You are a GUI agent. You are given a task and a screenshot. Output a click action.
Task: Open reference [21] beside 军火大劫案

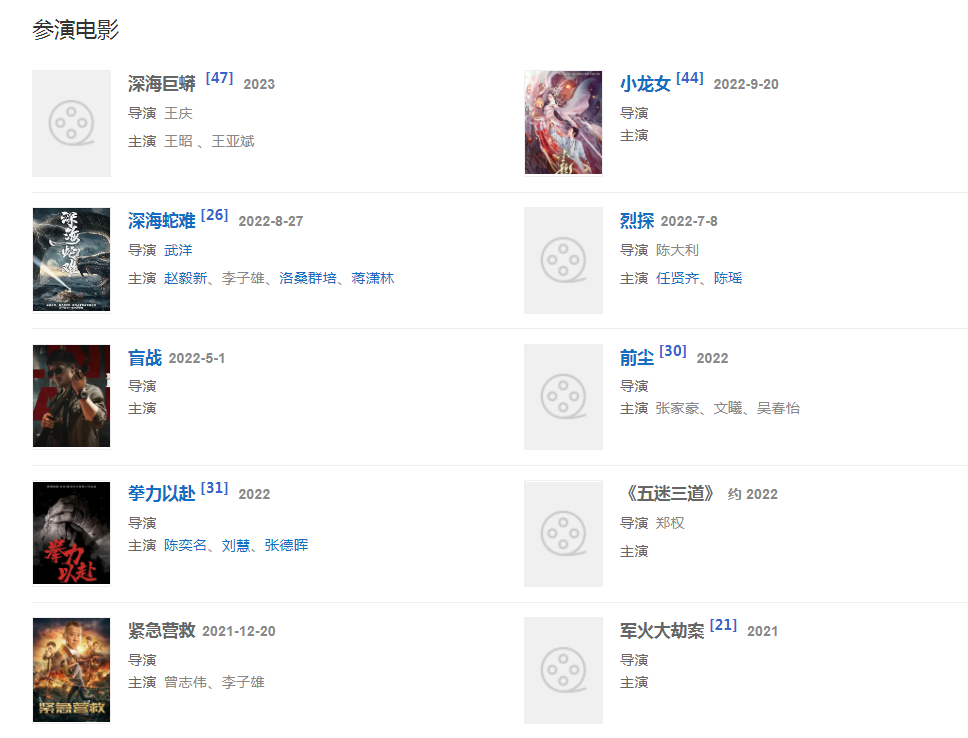coord(723,625)
